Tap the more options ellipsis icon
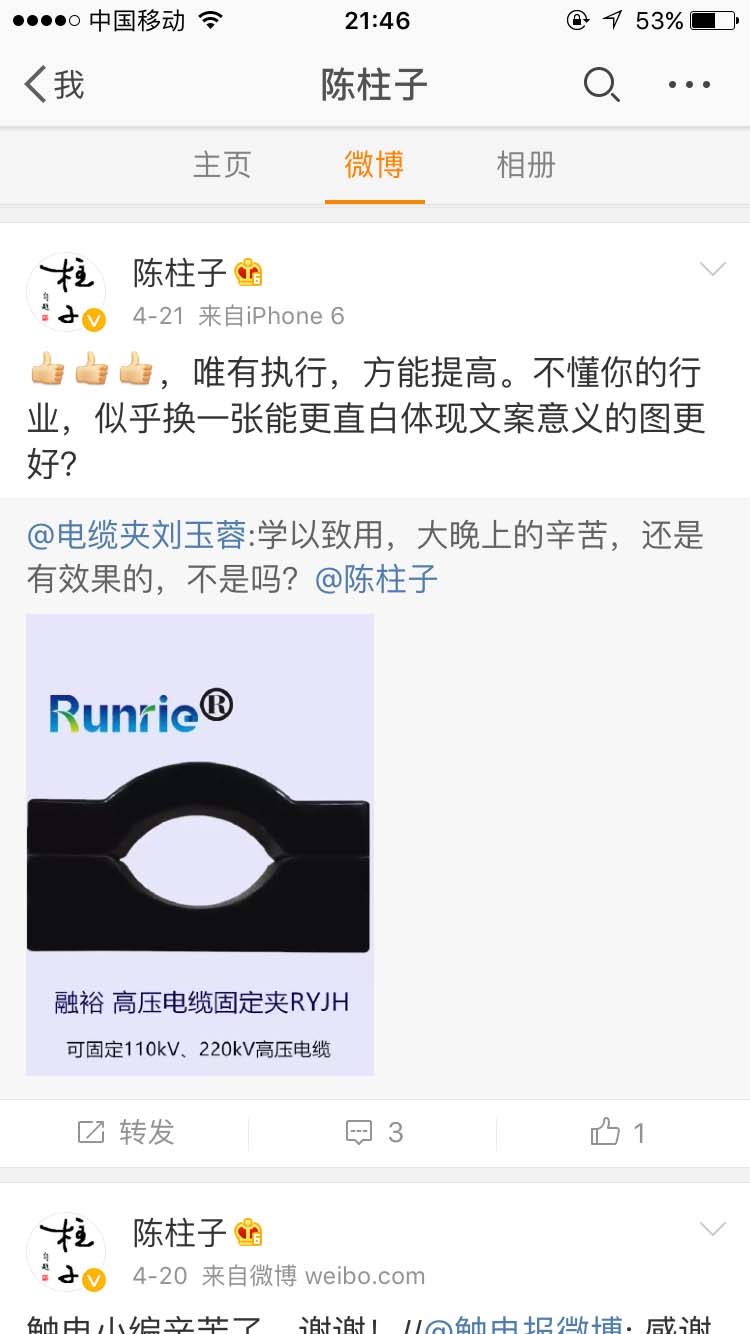The width and height of the screenshot is (750, 1334). tap(688, 86)
